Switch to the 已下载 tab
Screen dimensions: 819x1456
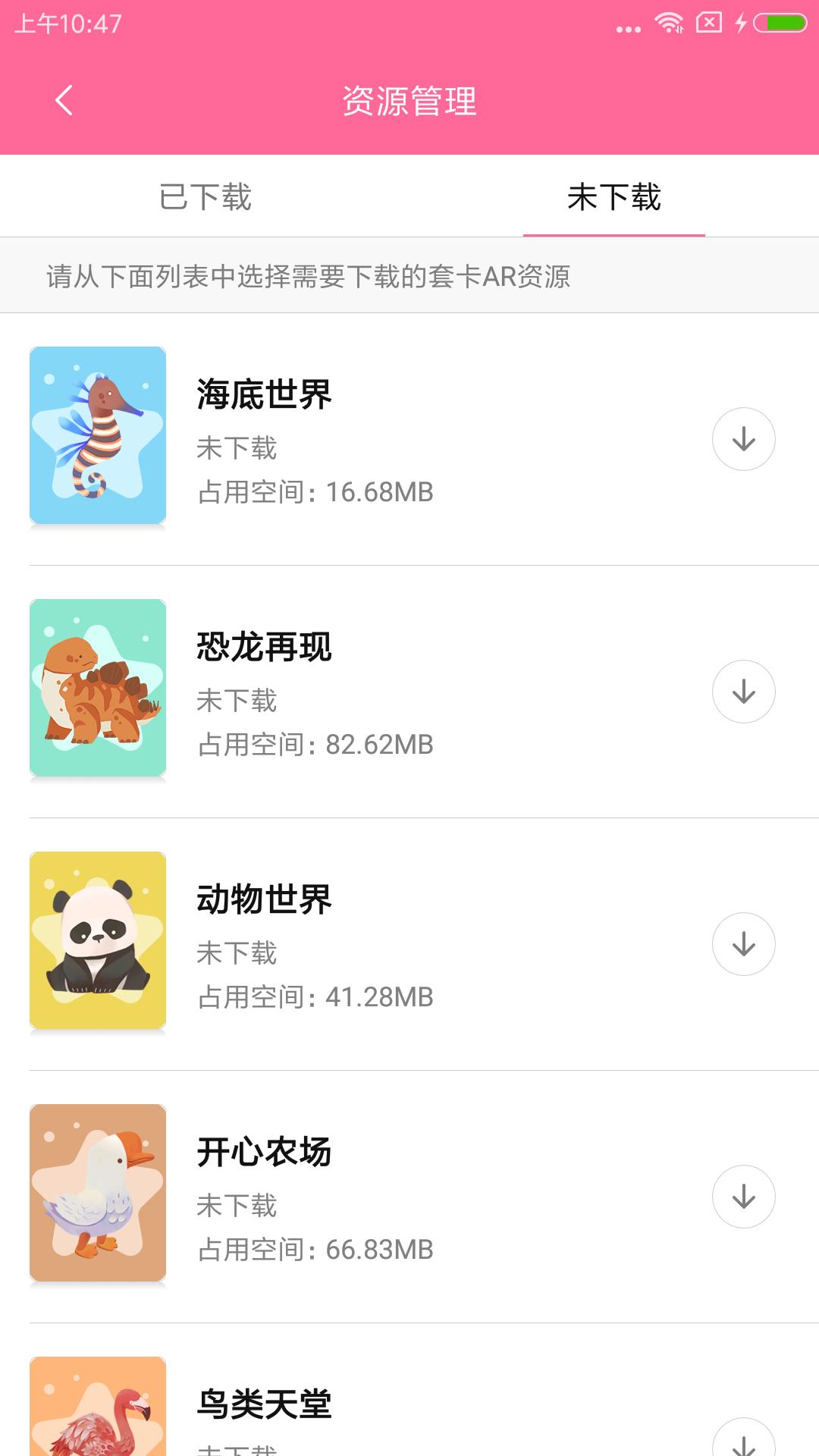205,196
